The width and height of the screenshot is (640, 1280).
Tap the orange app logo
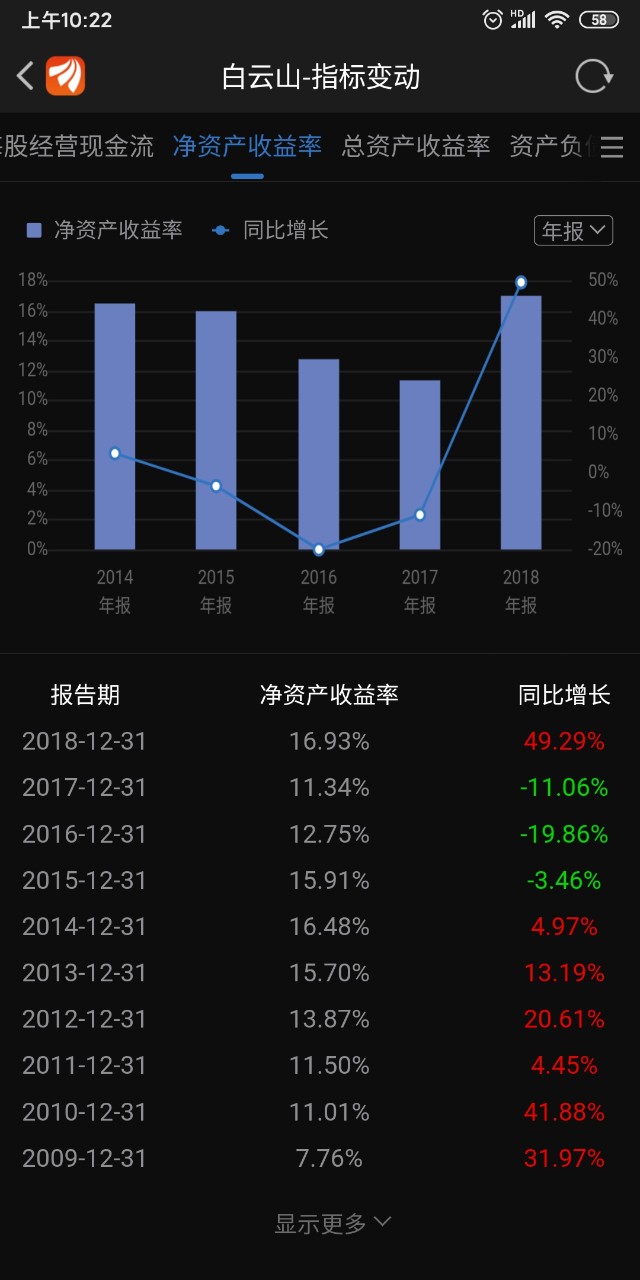click(x=66, y=76)
